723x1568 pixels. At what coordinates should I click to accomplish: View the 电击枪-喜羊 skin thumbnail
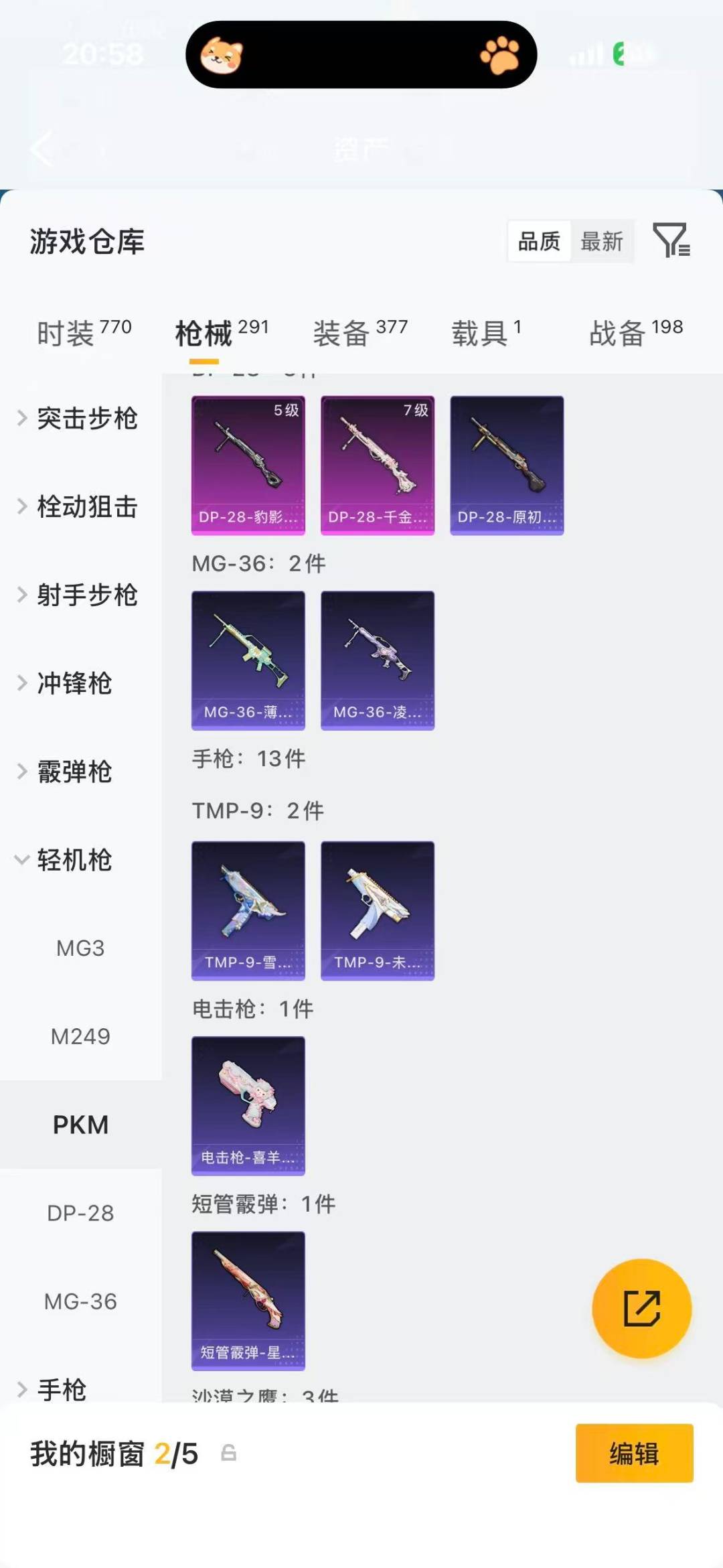[248, 1105]
